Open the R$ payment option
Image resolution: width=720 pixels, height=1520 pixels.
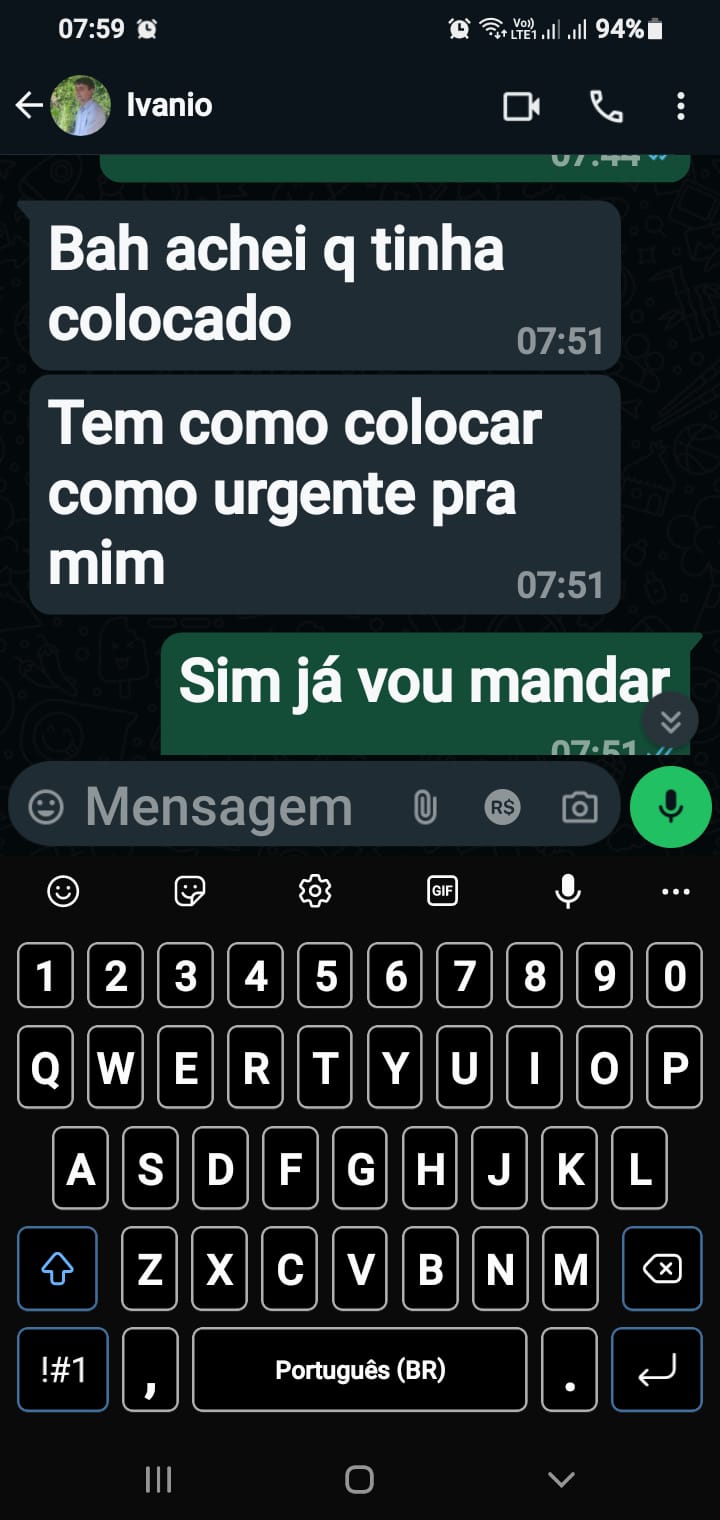(x=502, y=807)
